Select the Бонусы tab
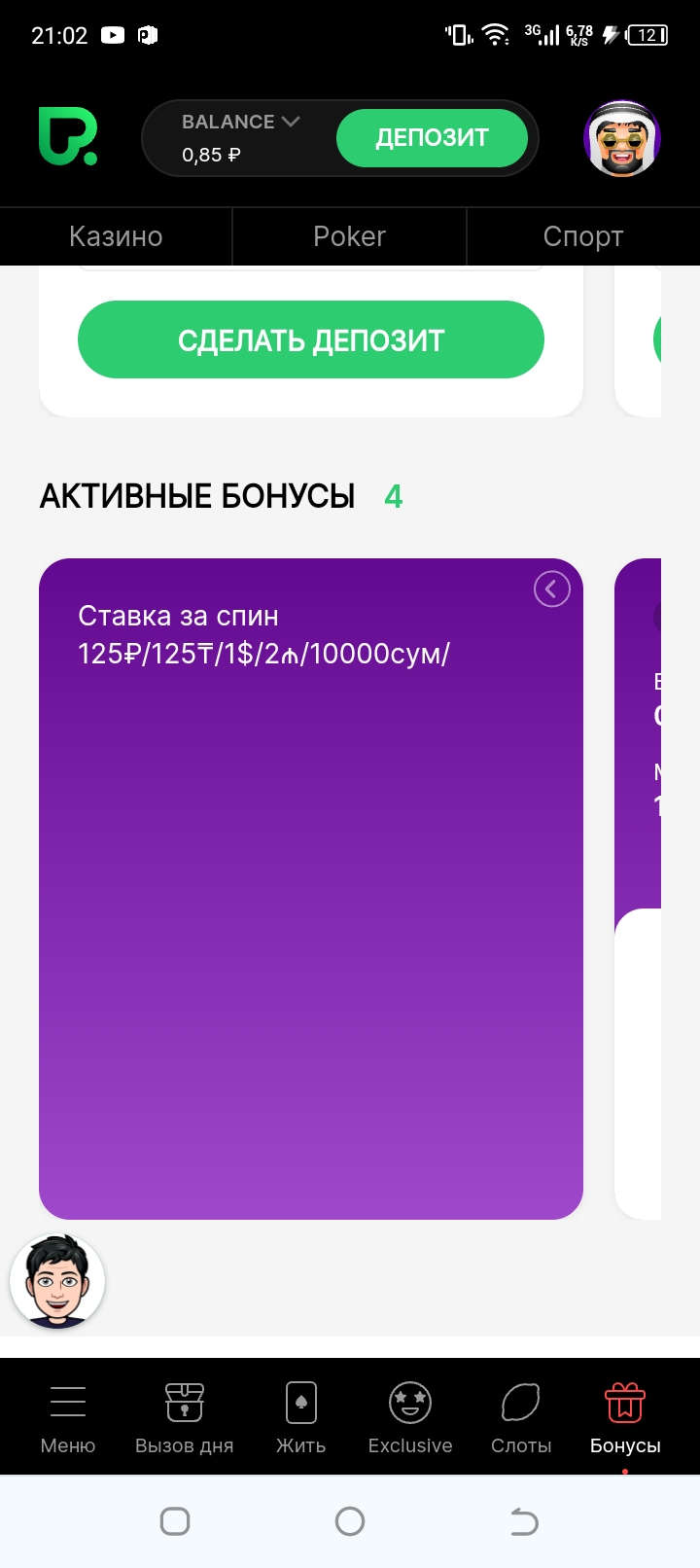Image resolution: width=700 pixels, height=1568 pixels. (x=625, y=1418)
